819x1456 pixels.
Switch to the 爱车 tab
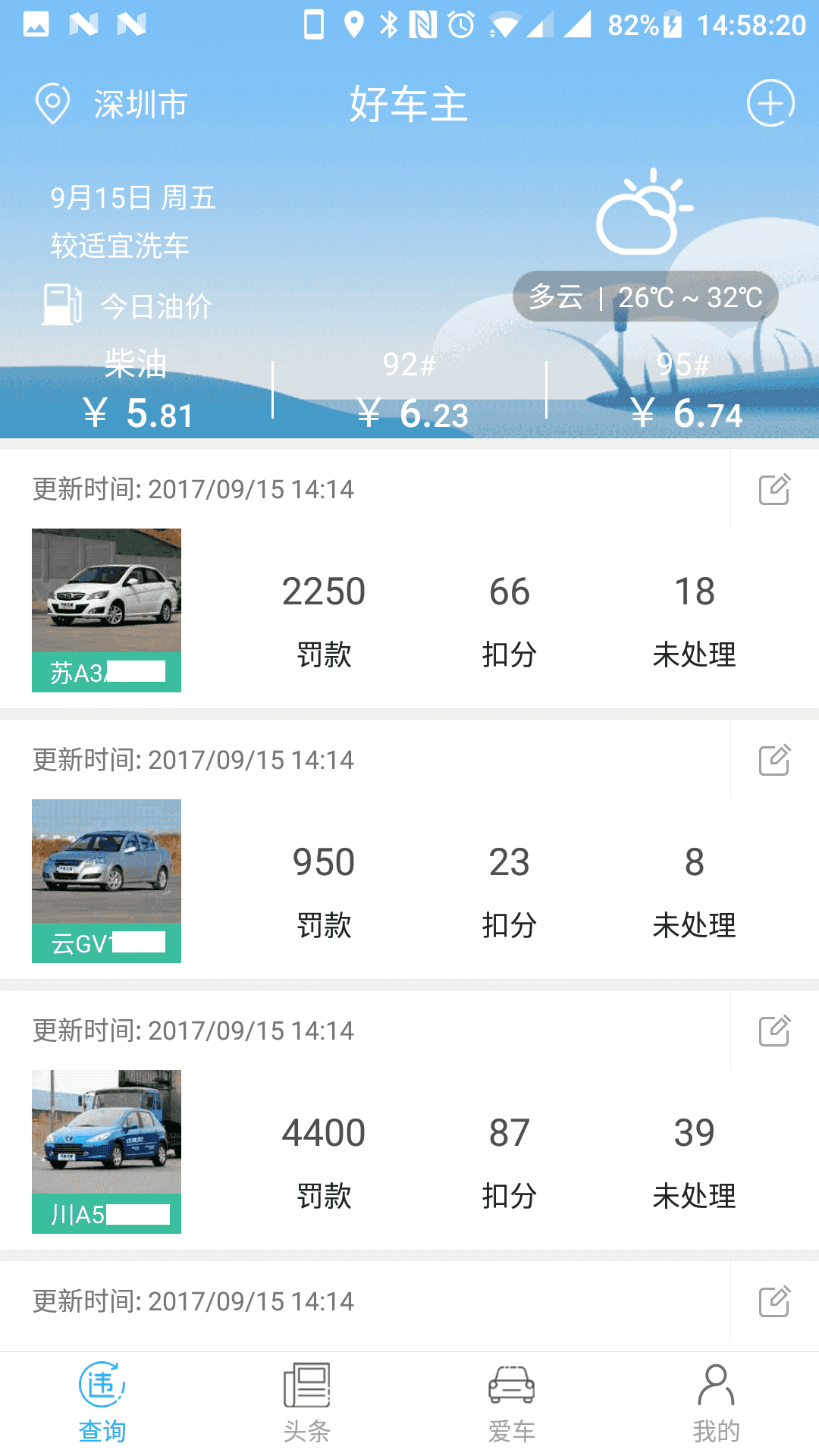pos(512,1403)
